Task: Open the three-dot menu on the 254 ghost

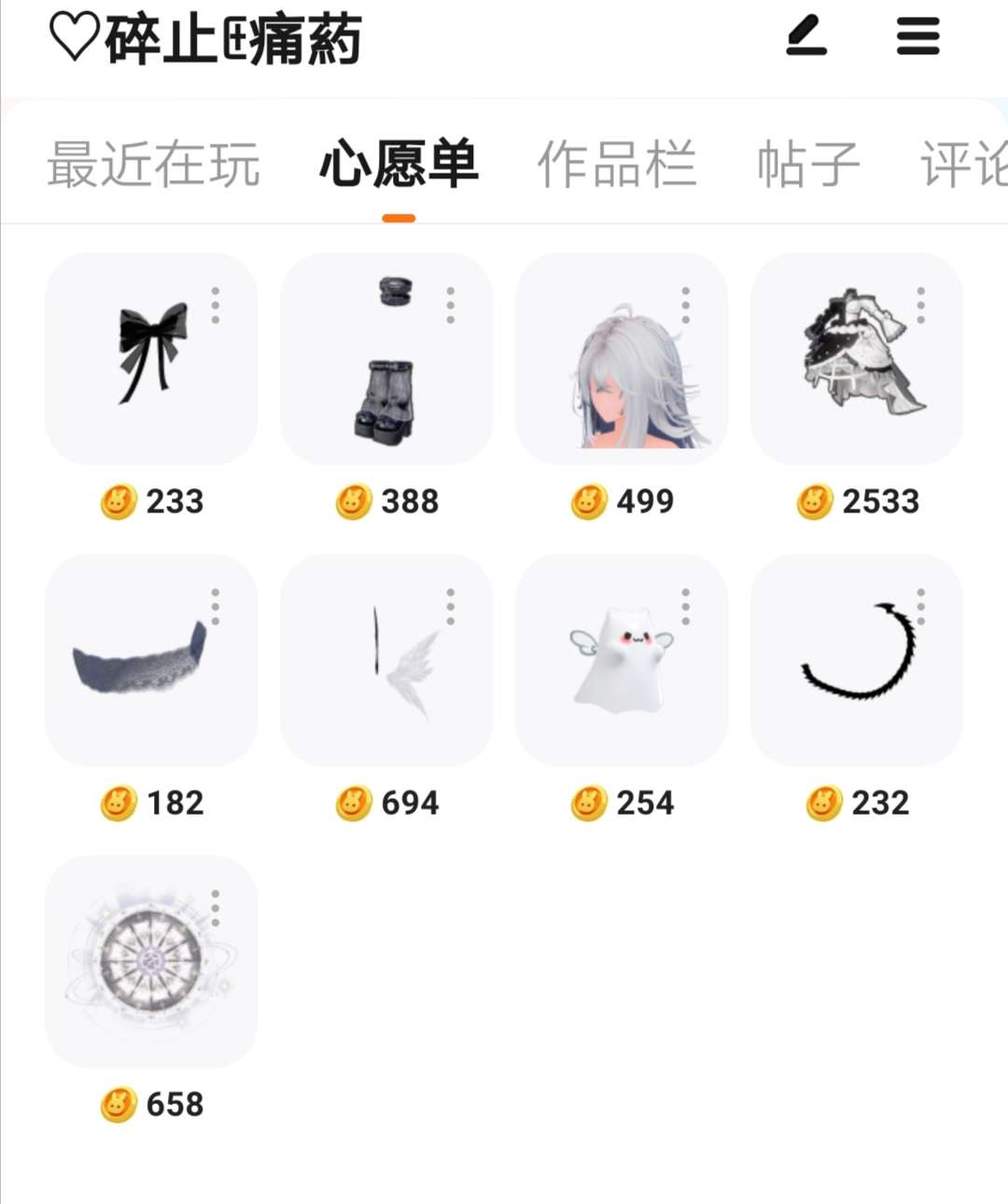Action: [x=686, y=607]
